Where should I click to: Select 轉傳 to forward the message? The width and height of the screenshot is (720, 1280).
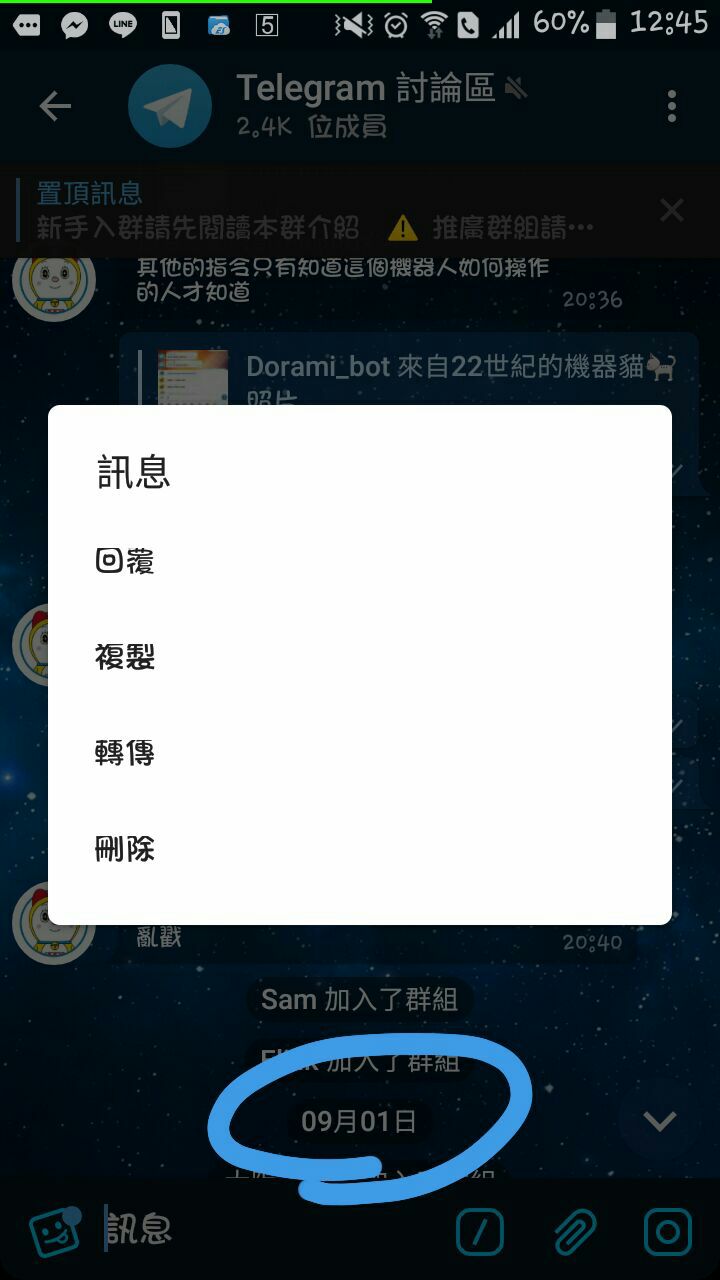click(125, 753)
